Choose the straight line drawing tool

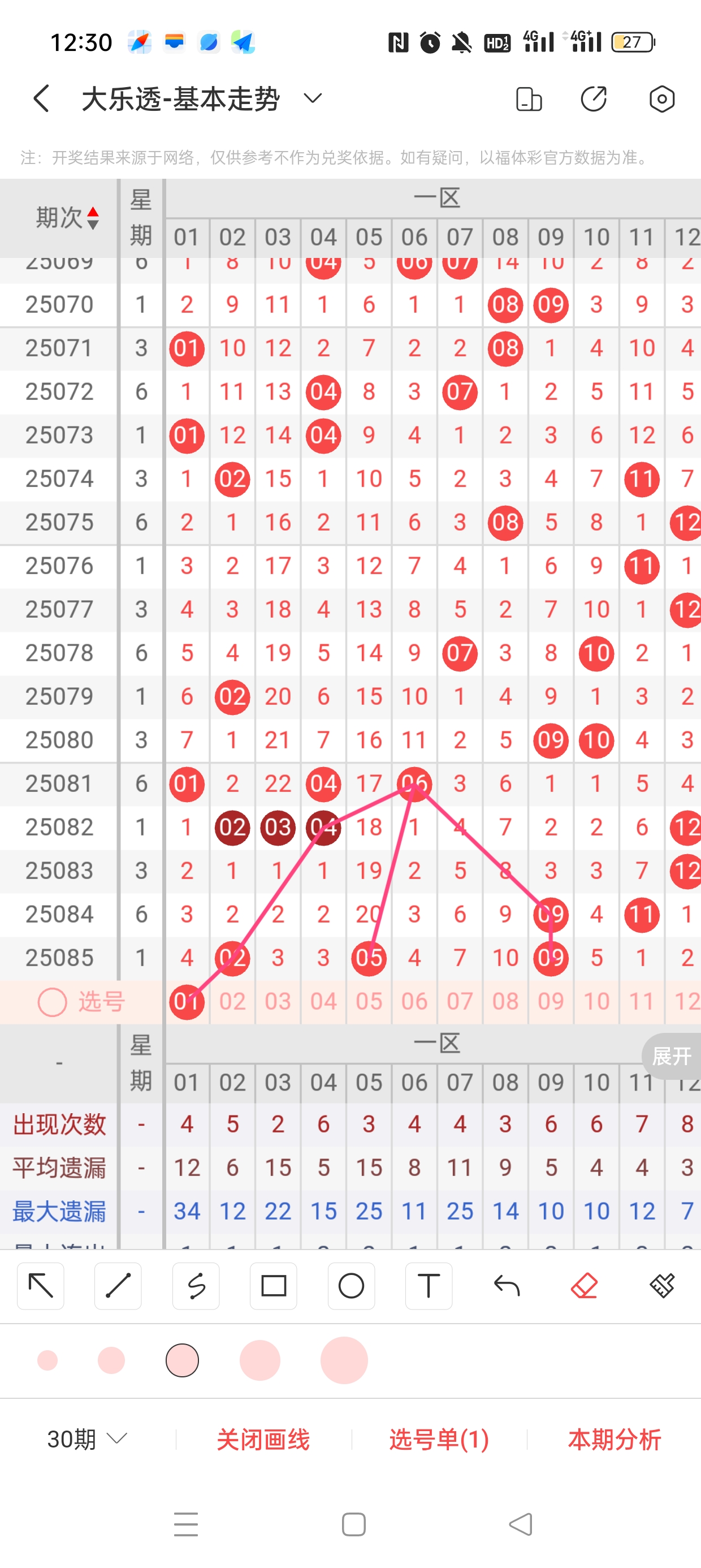[118, 1286]
